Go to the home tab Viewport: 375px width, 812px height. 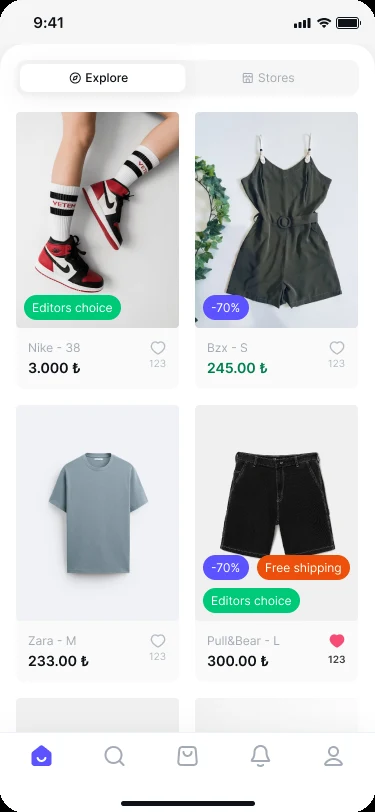coord(41,756)
